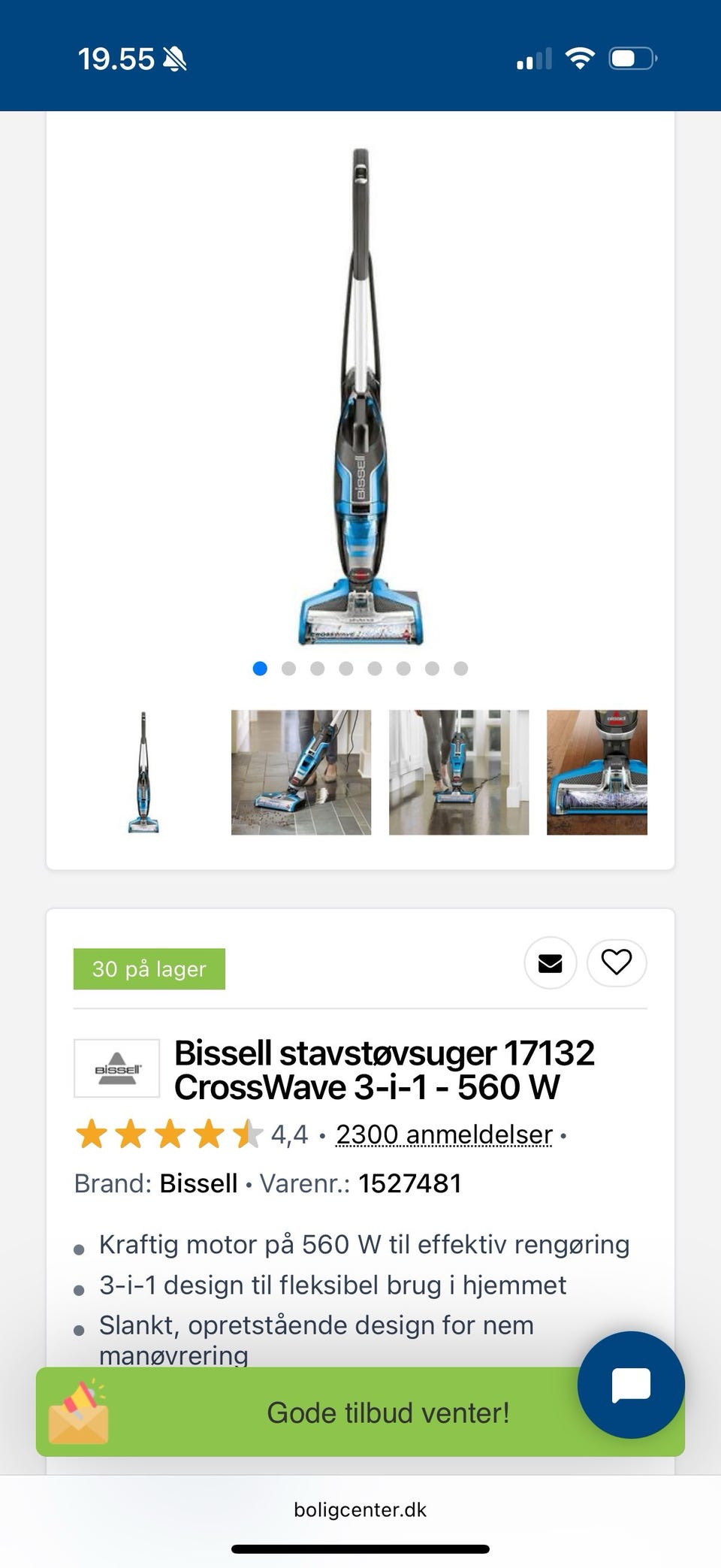The image size is (721, 1568).
Task: Tap the envelope email icon
Action: click(x=550, y=962)
